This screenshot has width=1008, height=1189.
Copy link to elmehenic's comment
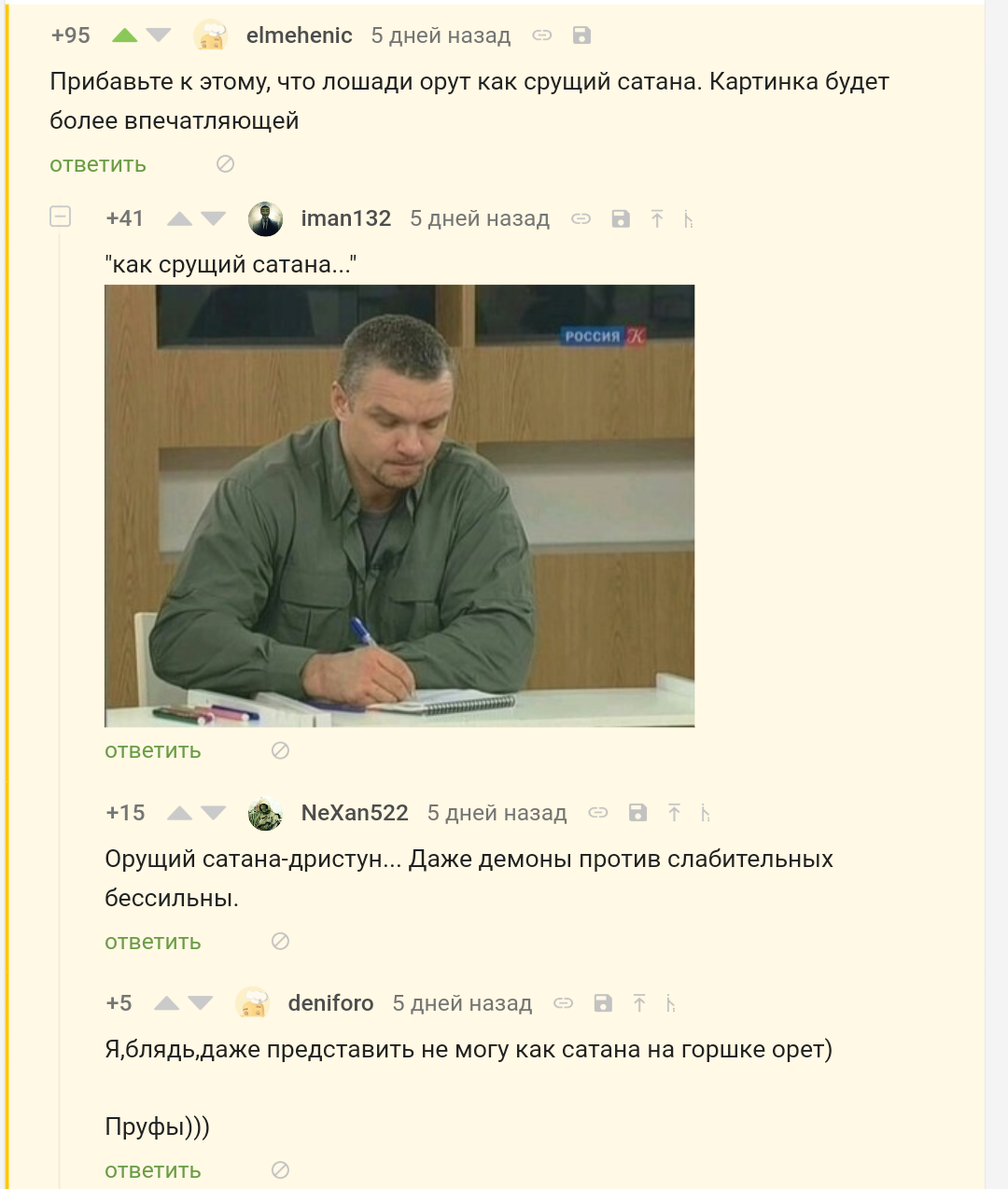(542, 35)
